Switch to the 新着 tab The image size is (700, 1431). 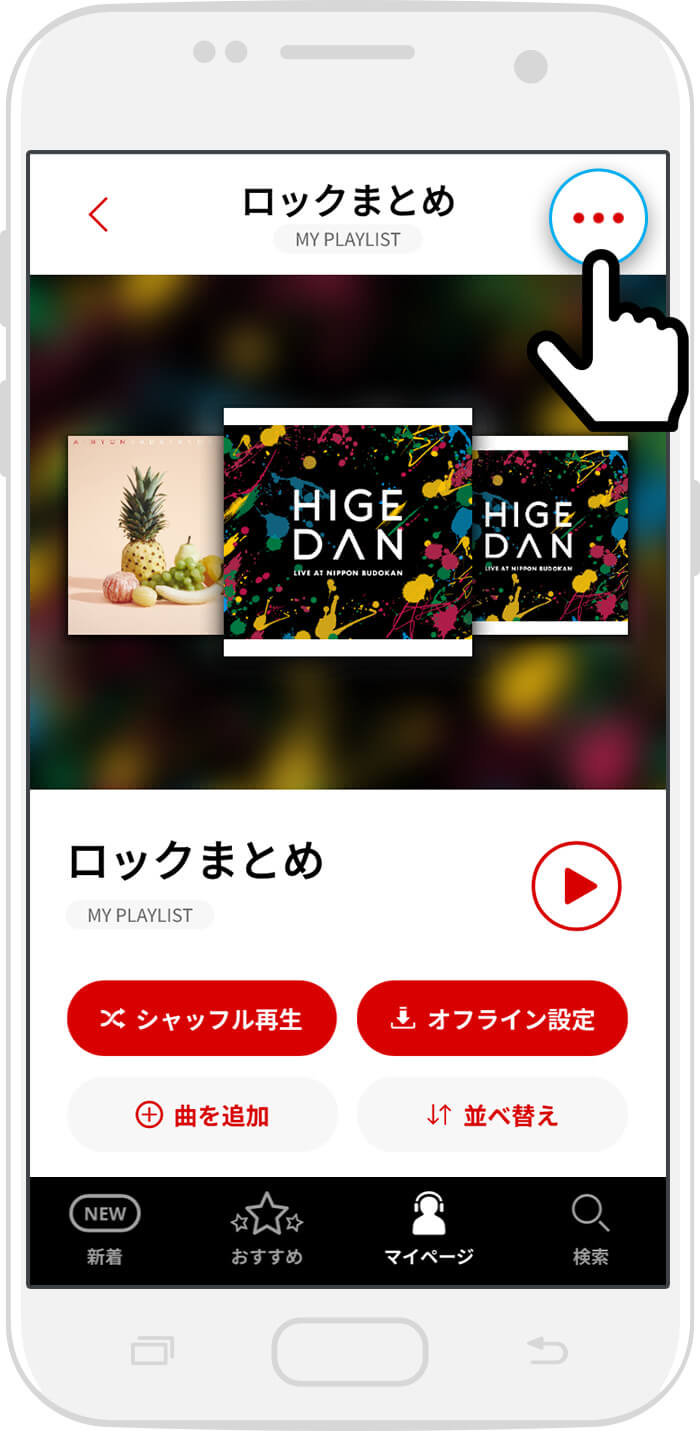(x=105, y=1231)
